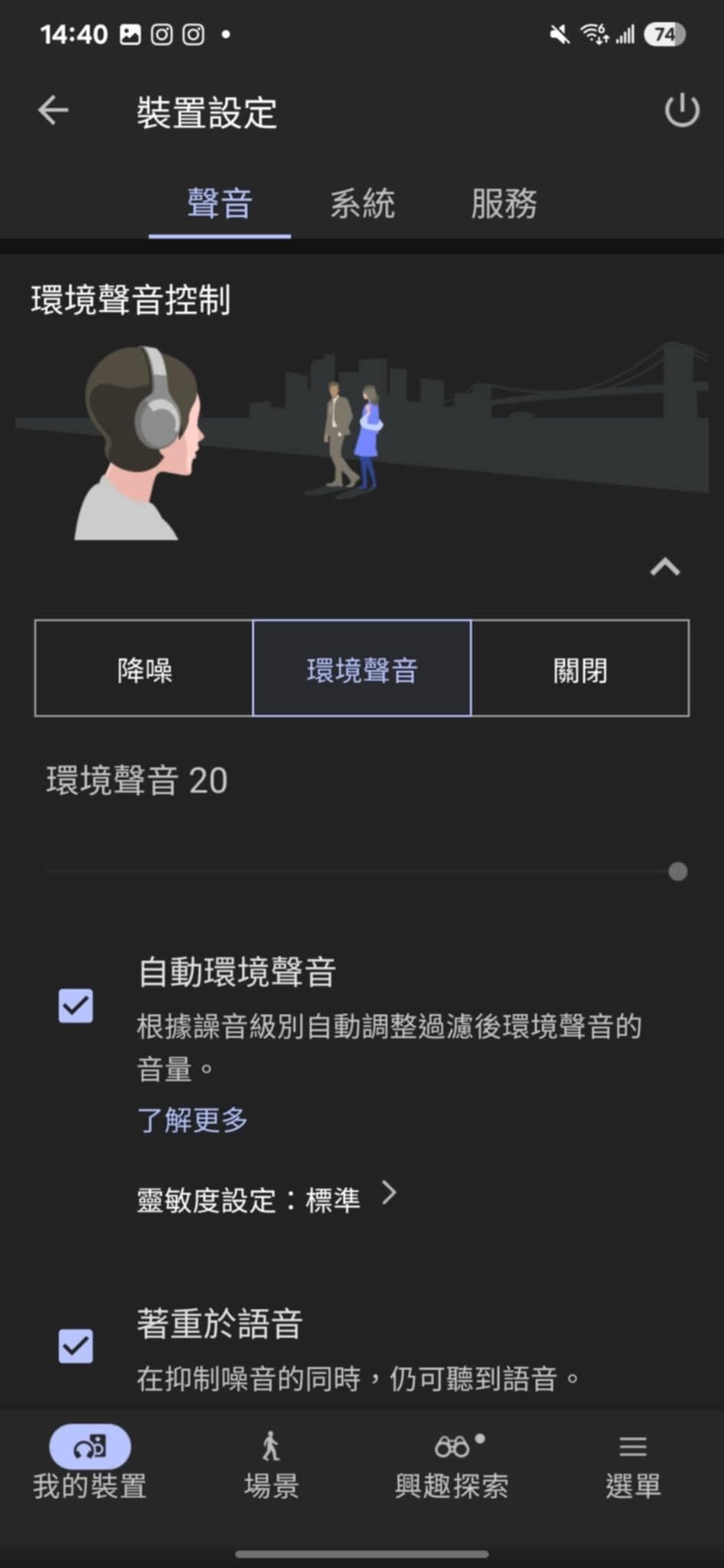Open 靈敏度設定：標準

266,1198
